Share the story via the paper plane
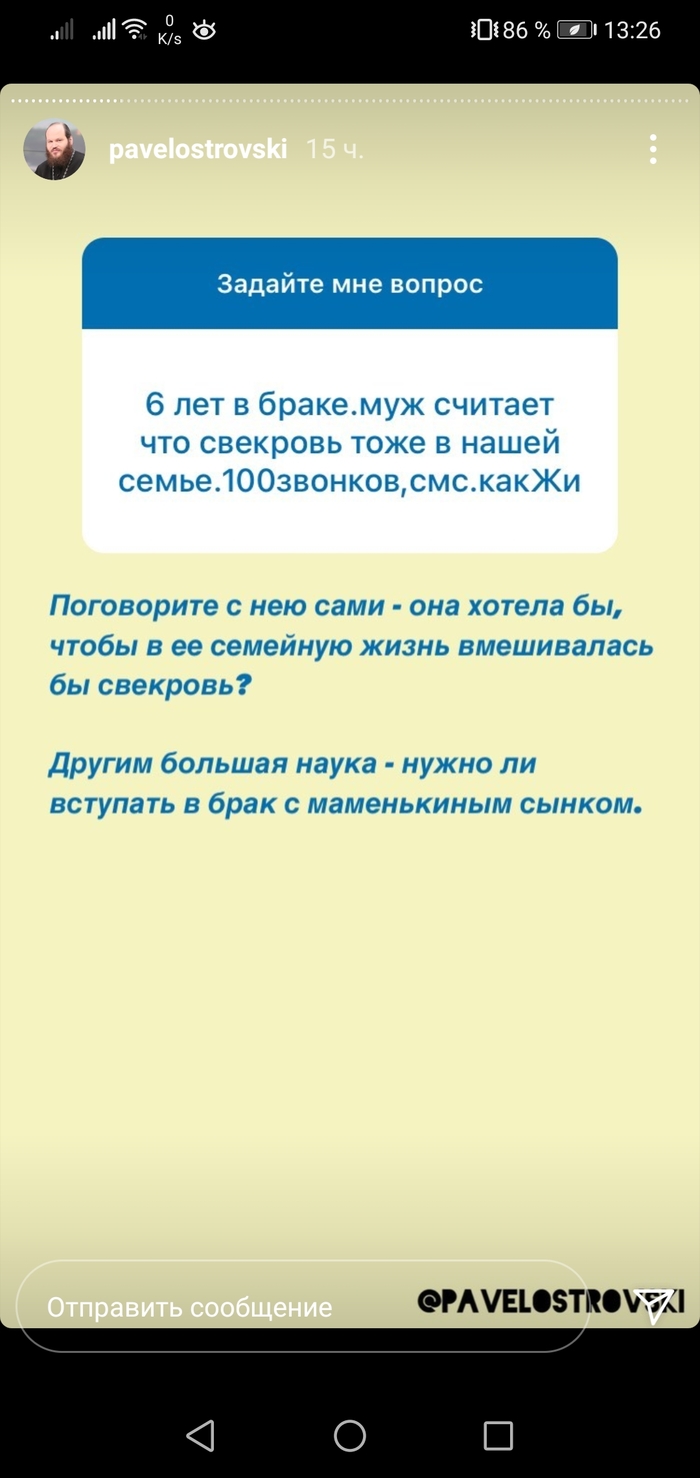 click(655, 1306)
